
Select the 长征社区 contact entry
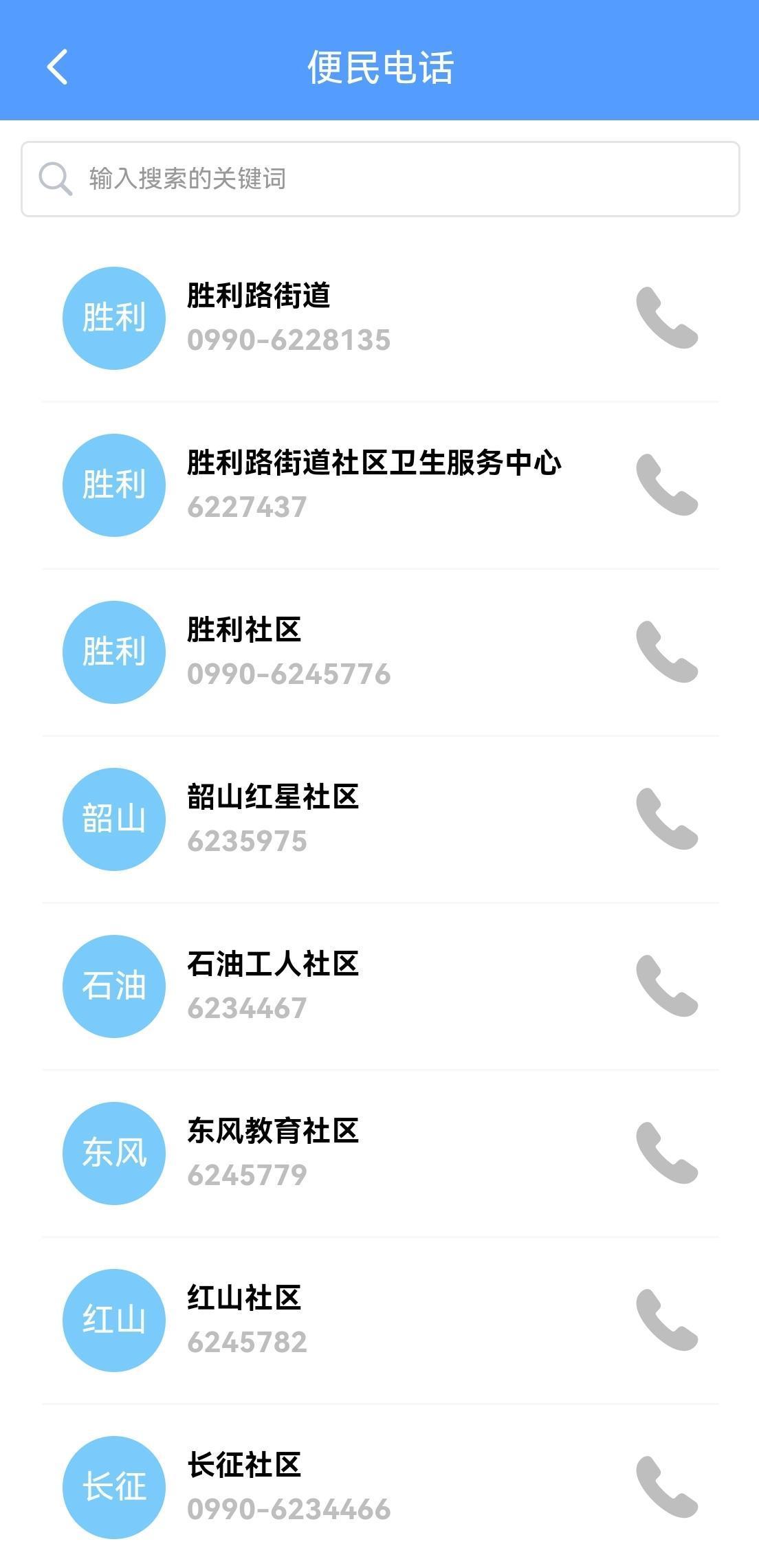click(x=380, y=1487)
